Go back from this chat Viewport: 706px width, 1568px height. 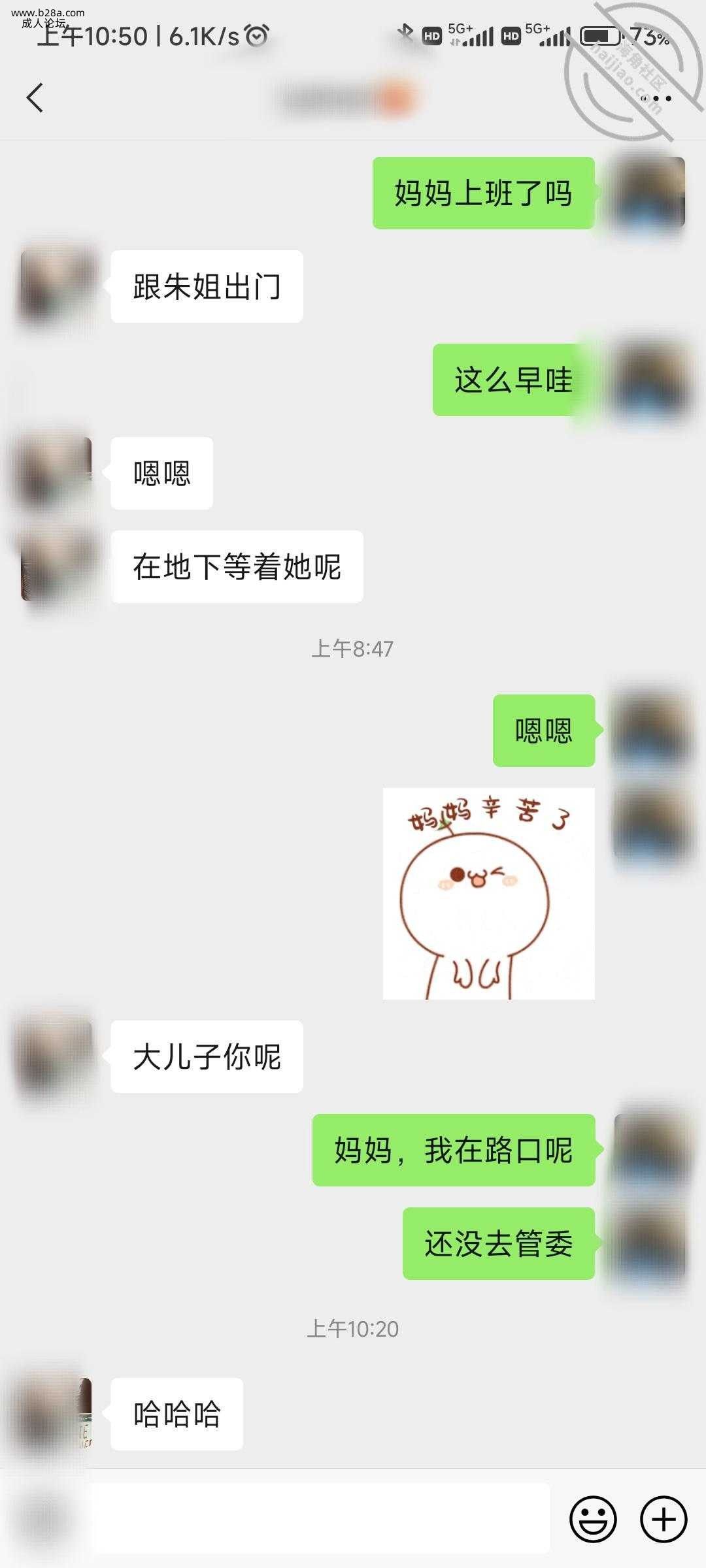point(35,98)
